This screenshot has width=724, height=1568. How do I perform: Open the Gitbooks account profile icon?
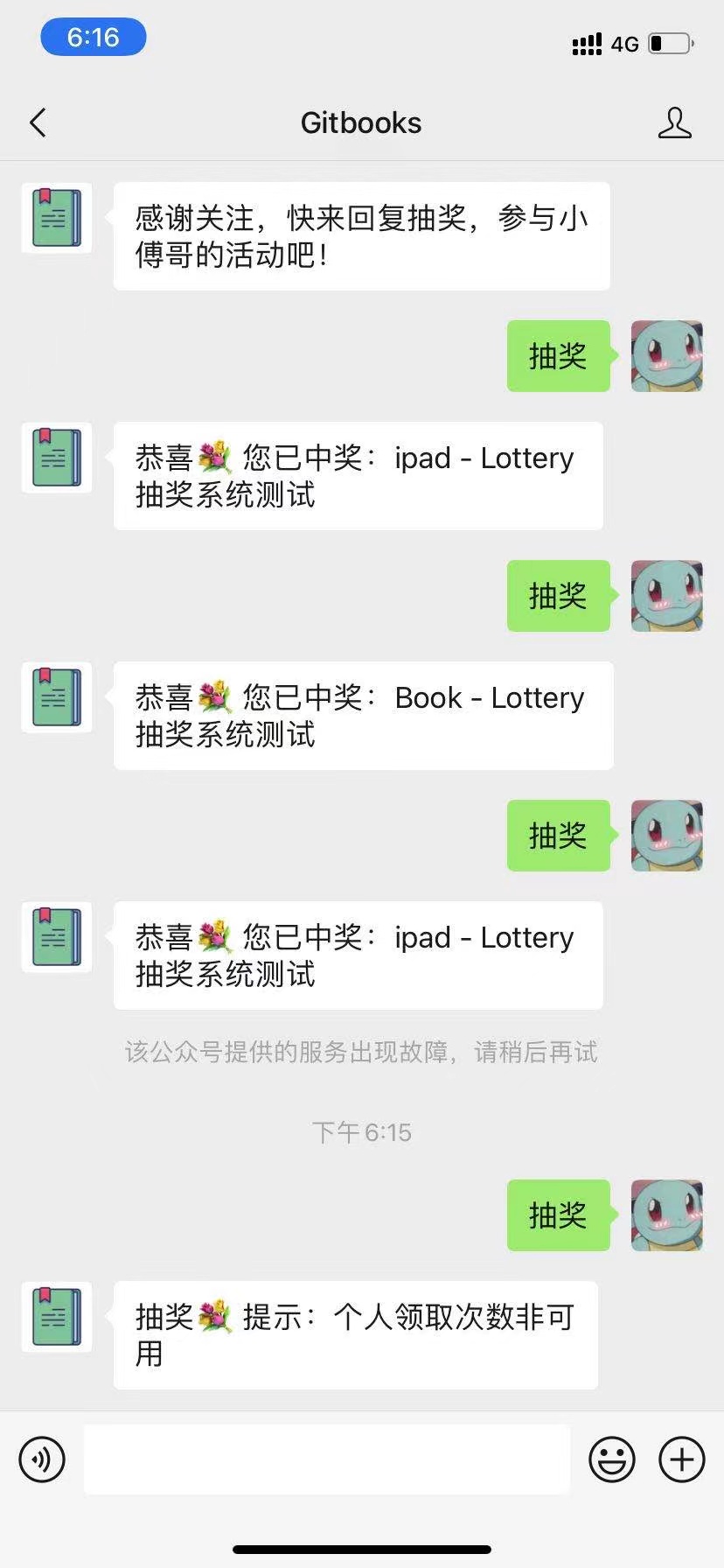pos(674,123)
